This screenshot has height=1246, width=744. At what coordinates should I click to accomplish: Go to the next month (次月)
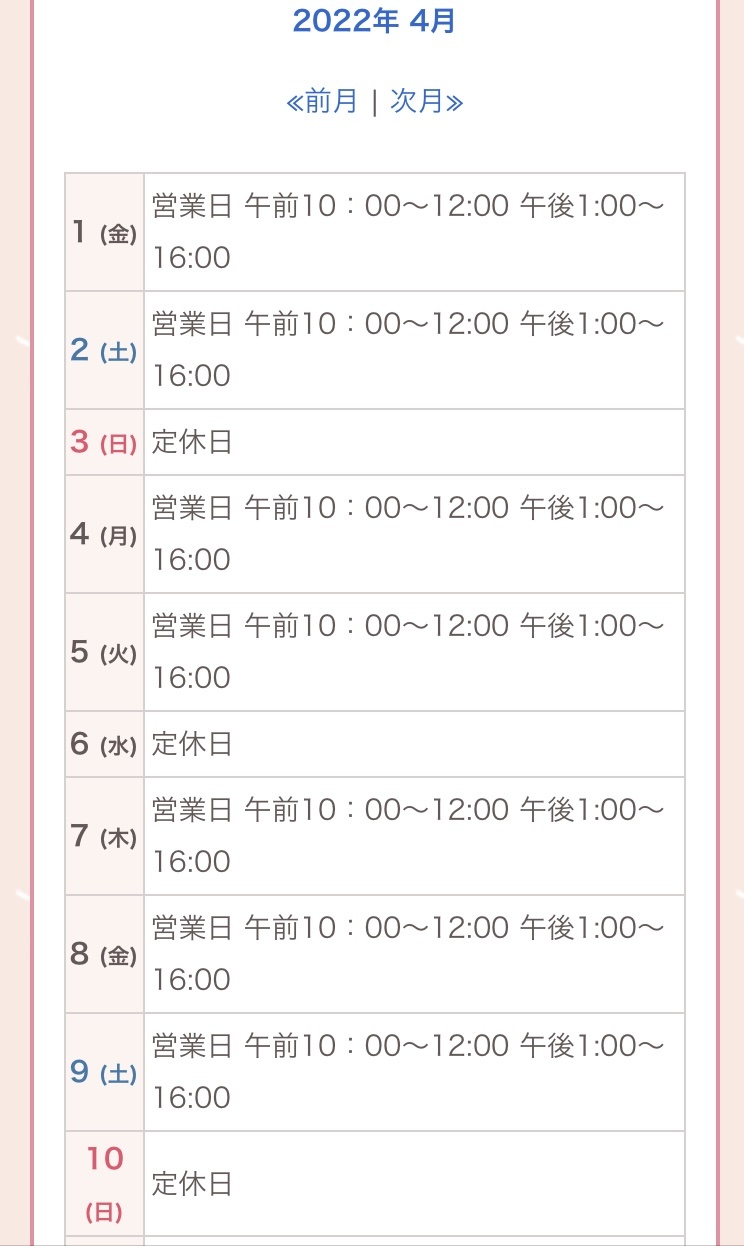[x=427, y=102]
